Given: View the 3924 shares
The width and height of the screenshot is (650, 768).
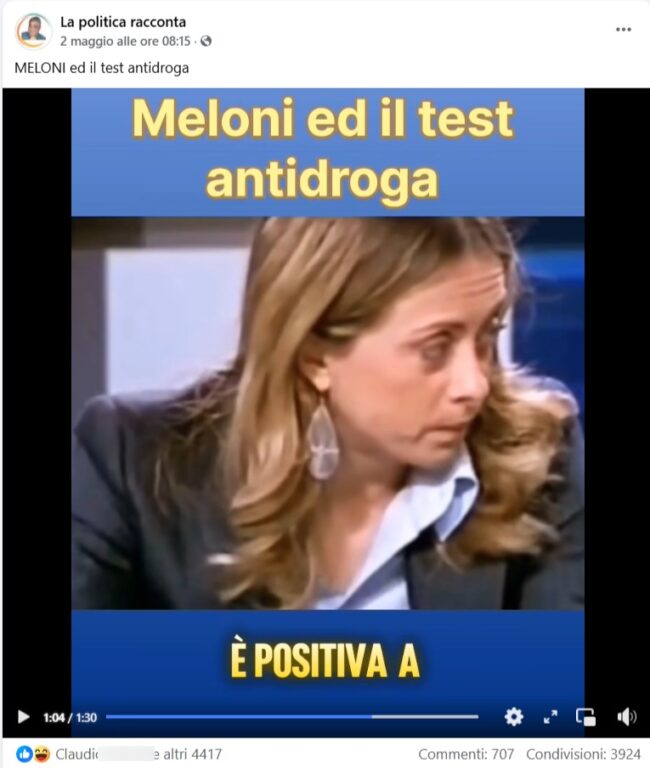Looking at the screenshot, I should [581, 754].
